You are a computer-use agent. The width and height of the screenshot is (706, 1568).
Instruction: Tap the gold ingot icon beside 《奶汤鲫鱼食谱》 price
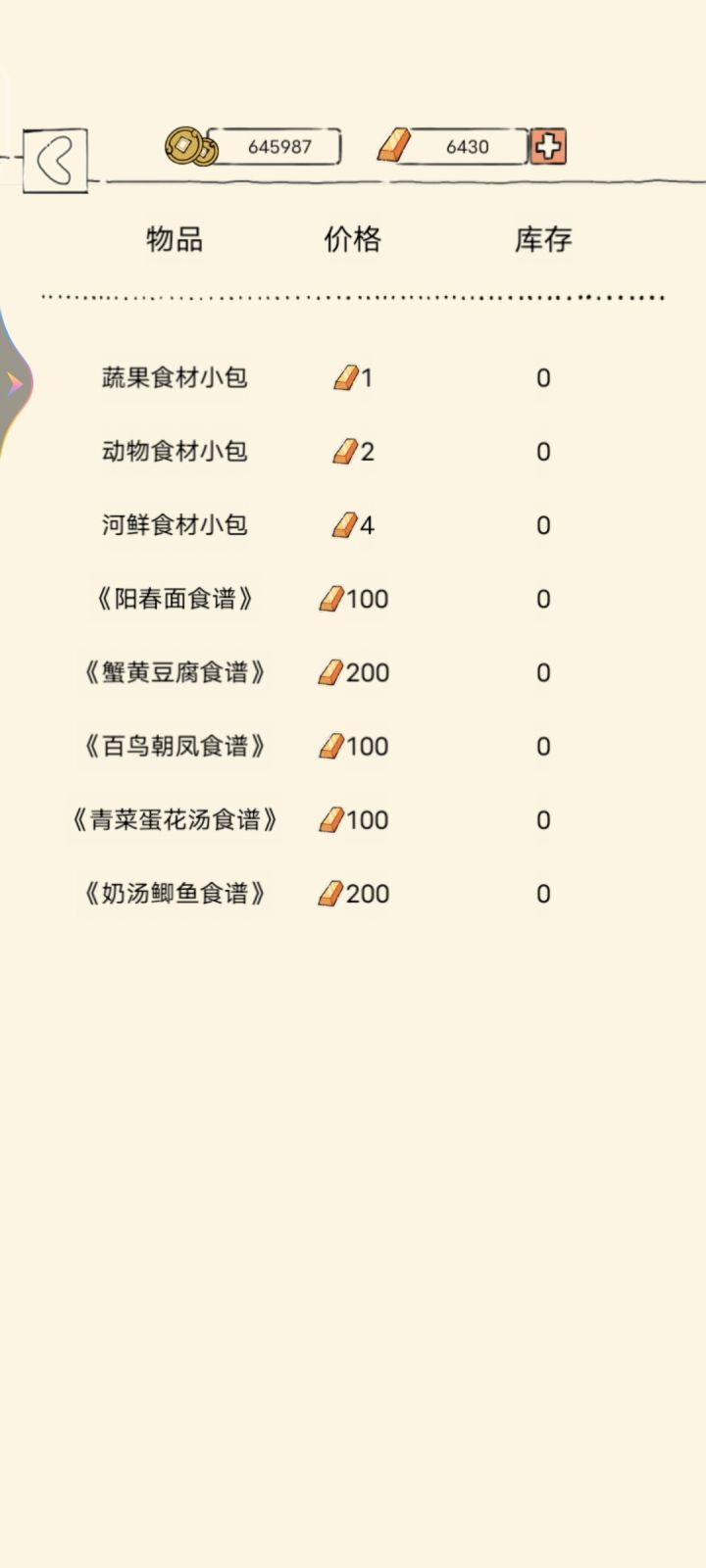(x=330, y=894)
